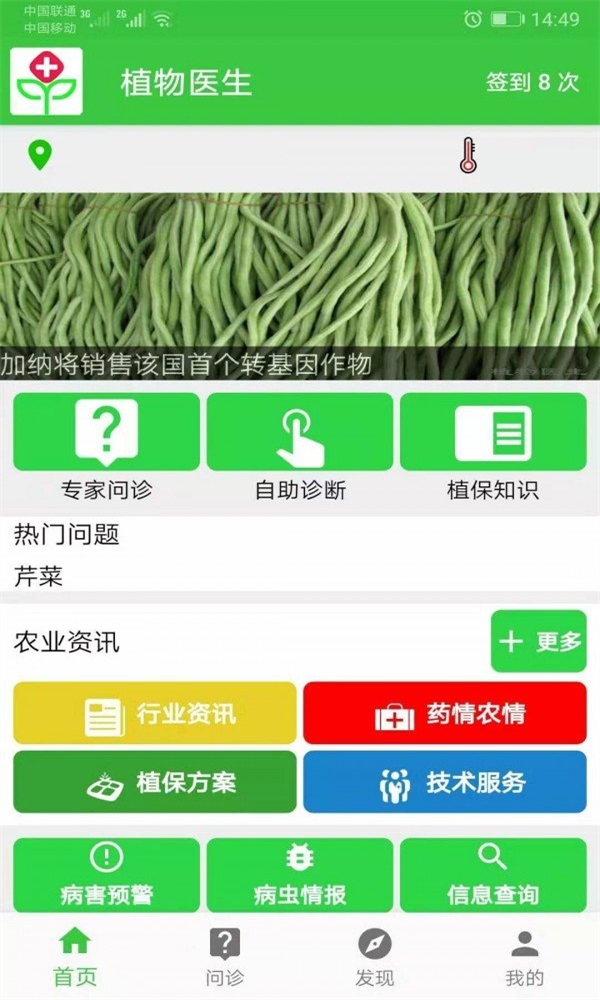This screenshot has height=1000, width=600.
Task: Open 信息查询 information search
Action: (493, 875)
